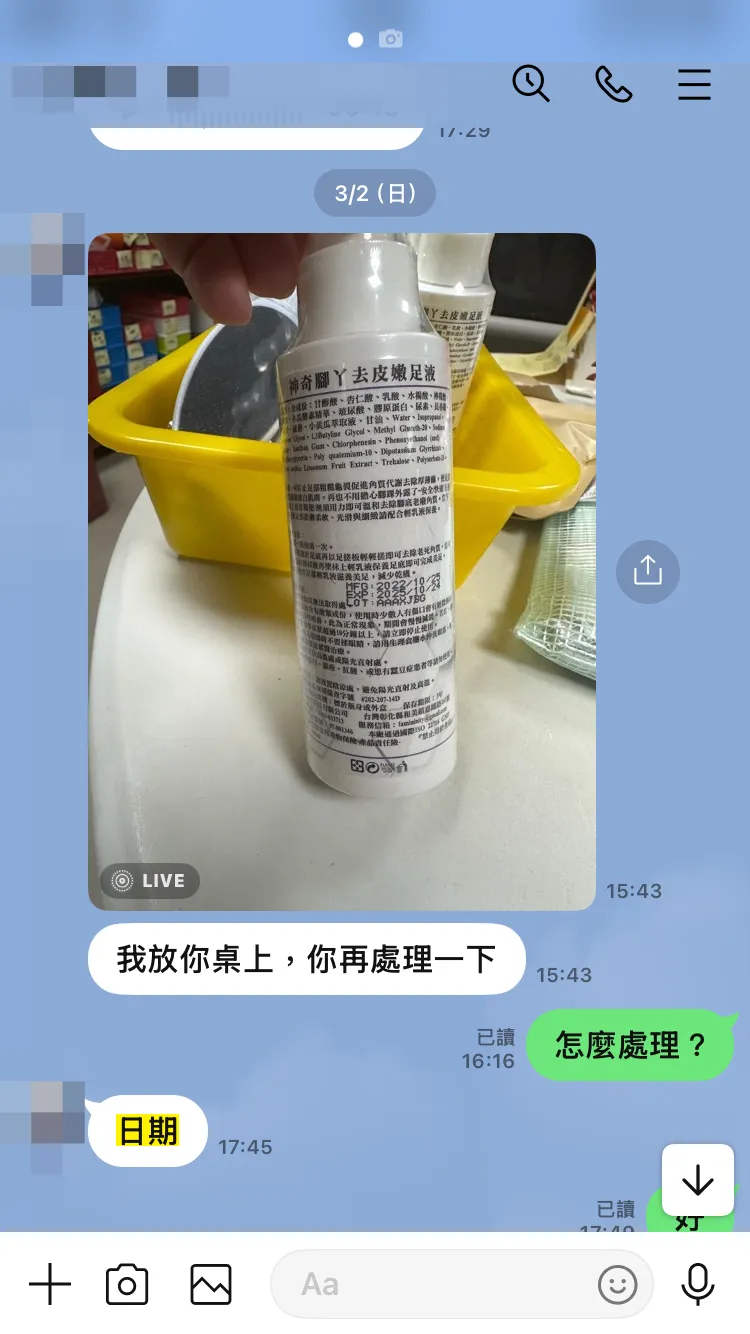Tap the microphone icon to record voice

697,1284
